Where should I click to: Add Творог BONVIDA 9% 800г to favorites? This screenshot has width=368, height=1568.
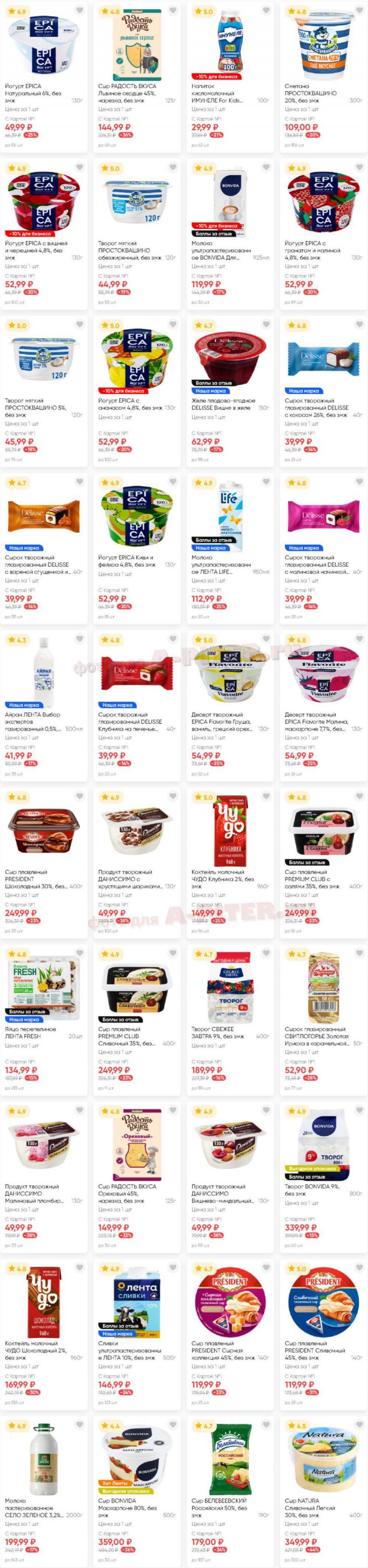[x=359, y=1111]
